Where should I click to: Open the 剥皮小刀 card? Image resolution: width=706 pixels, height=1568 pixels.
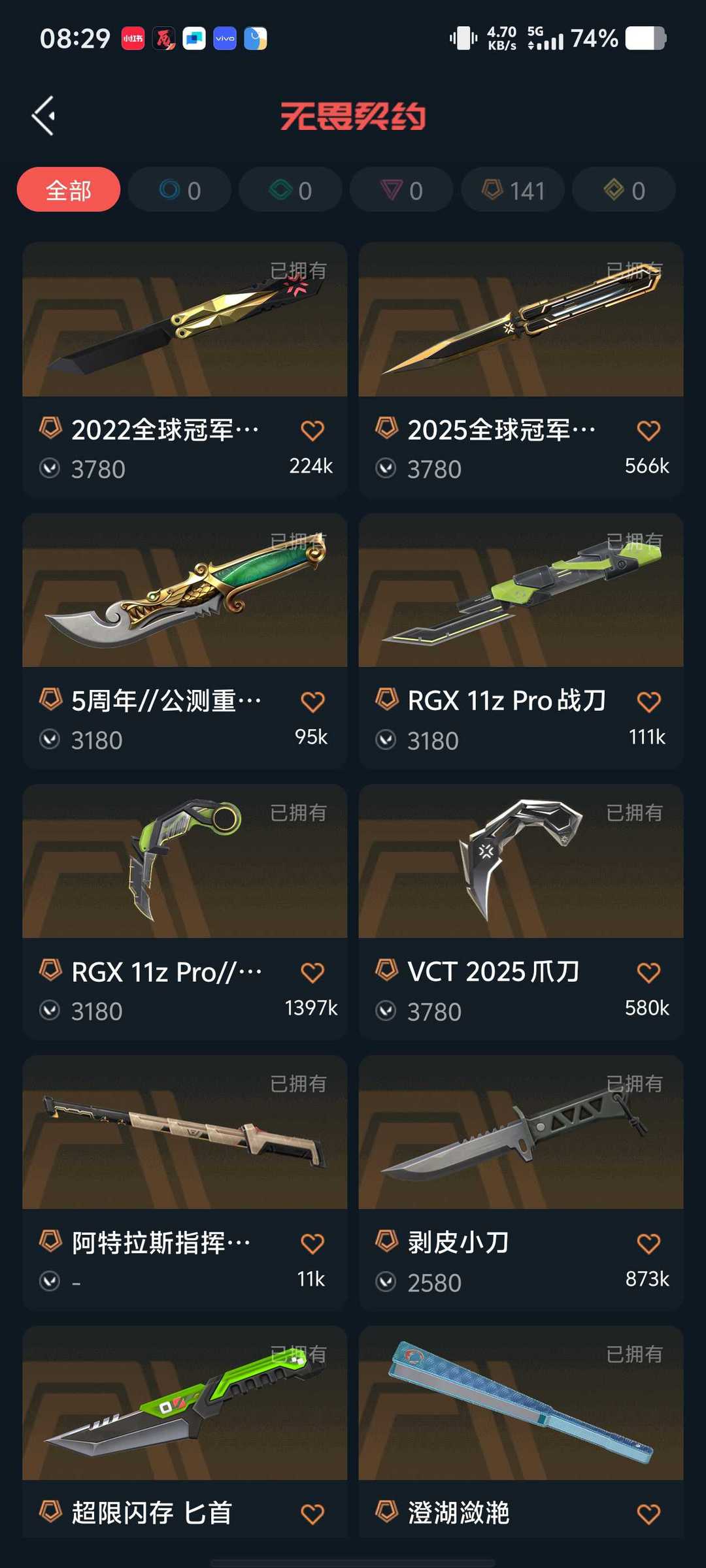pos(521,1183)
